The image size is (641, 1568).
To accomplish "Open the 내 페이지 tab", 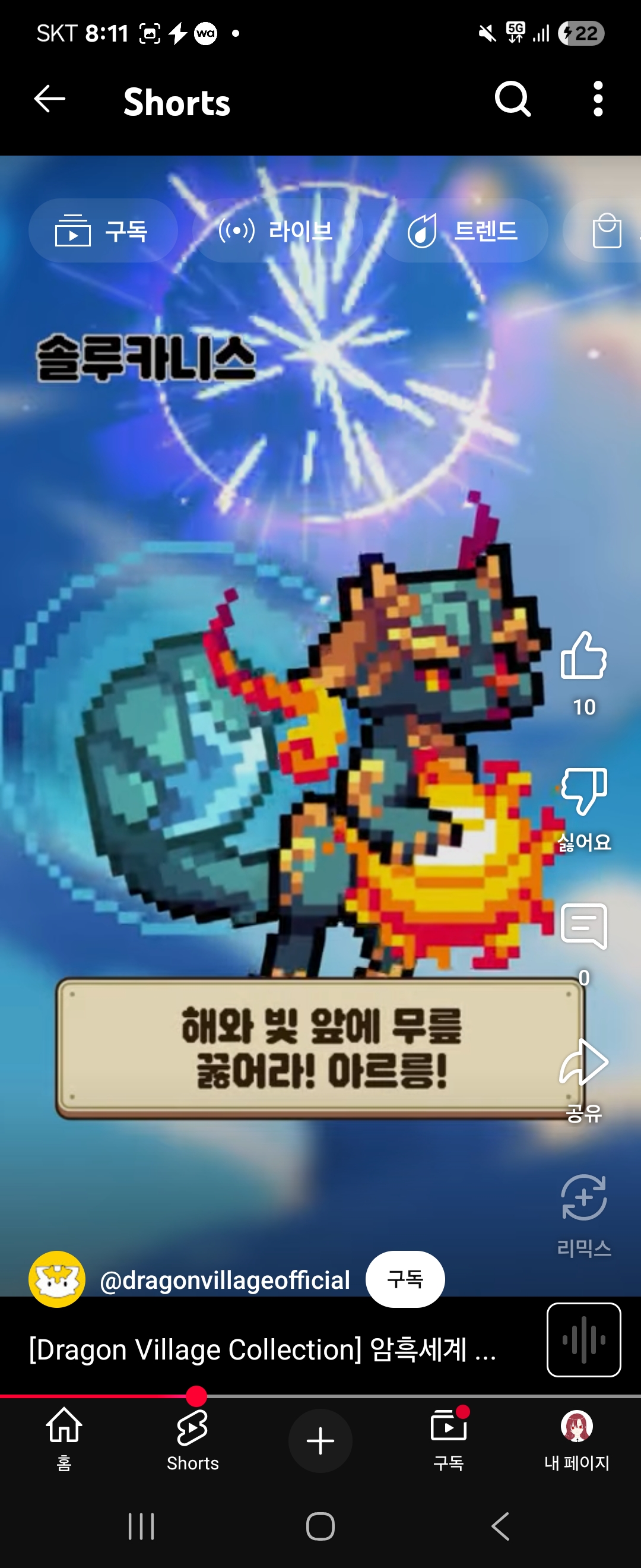I will (576, 1440).
